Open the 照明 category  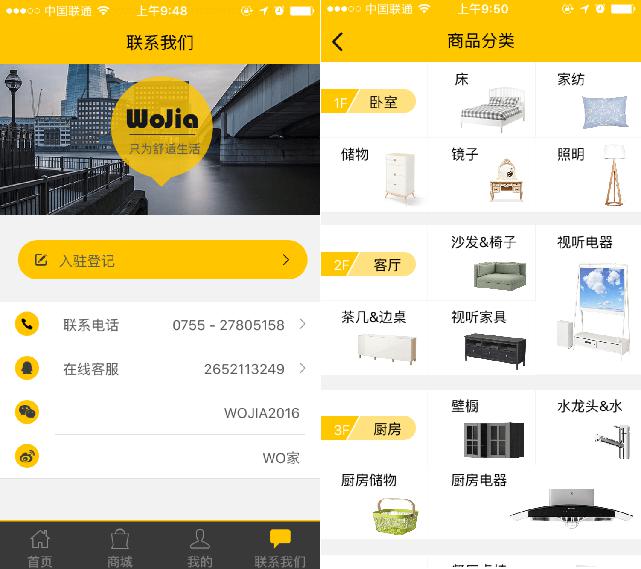[589, 175]
